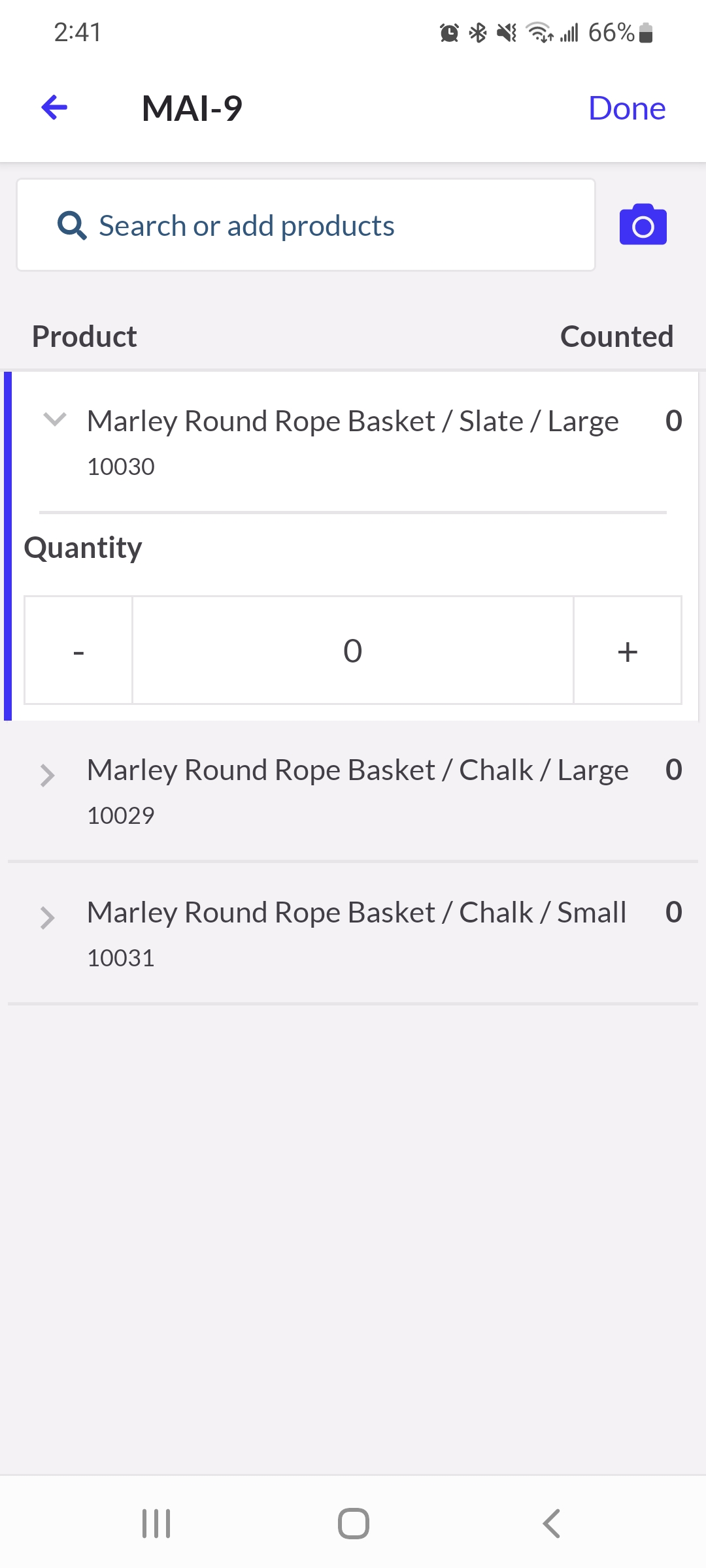Viewport: 706px width, 1568px height.
Task: Expand Marley Round Rope Basket Chalk / Small
Action: (48, 918)
